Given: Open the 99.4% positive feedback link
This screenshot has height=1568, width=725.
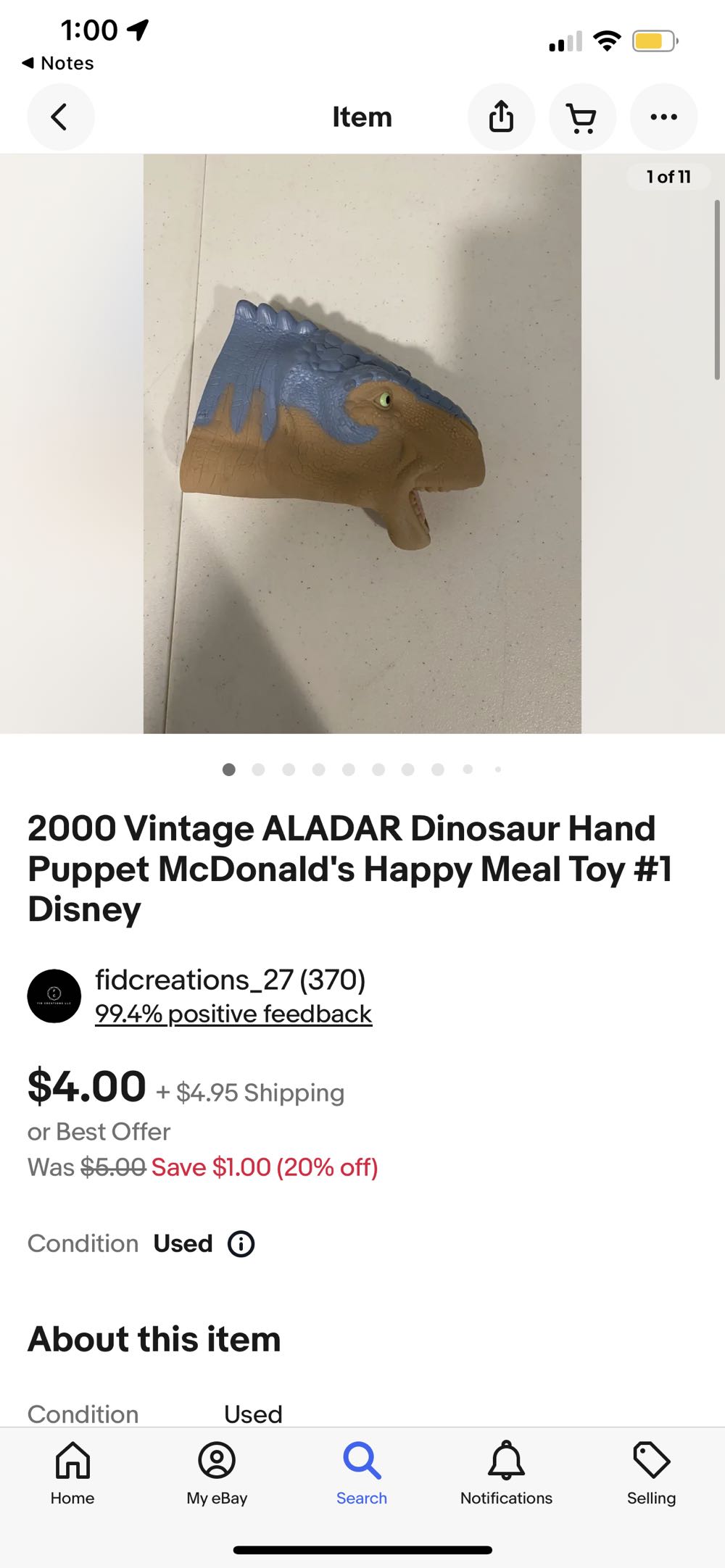Looking at the screenshot, I should [233, 1014].
